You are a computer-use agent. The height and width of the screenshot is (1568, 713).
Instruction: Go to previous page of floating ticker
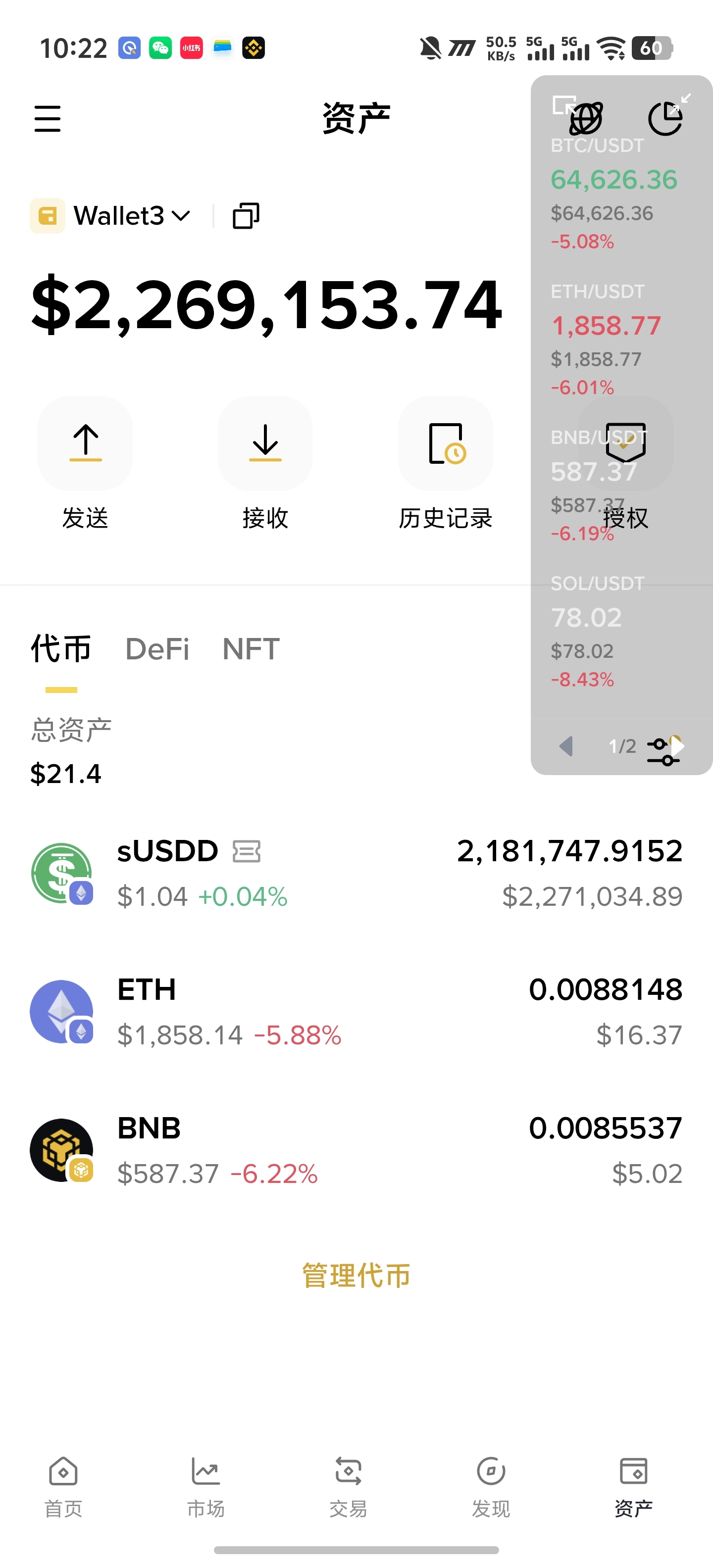(x=566, y=746)
